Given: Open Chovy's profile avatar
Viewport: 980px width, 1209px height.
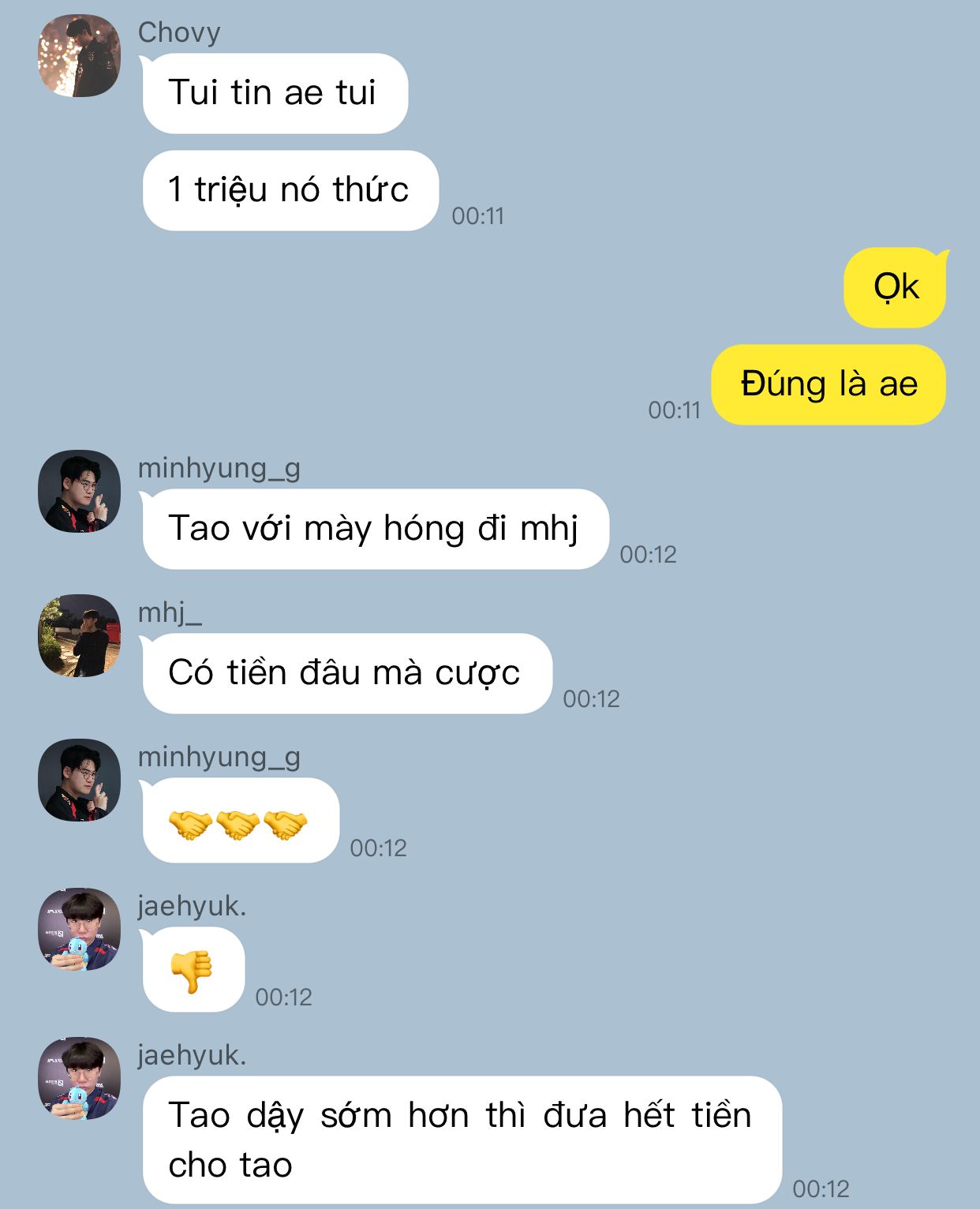Looking at the screenshot, I should click(79, 56).
